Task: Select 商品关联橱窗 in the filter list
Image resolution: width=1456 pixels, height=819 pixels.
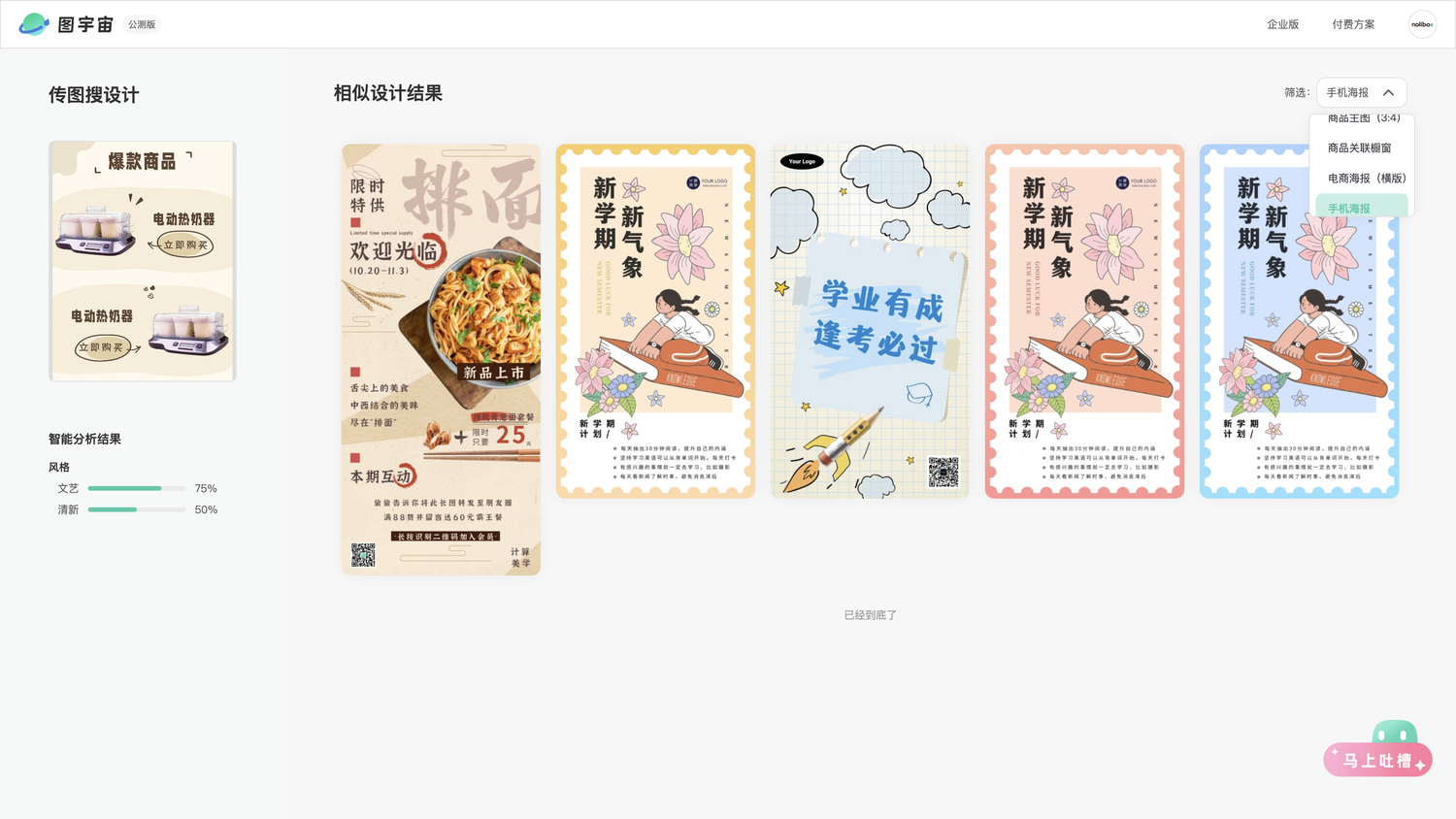Action: [1359, 148]
